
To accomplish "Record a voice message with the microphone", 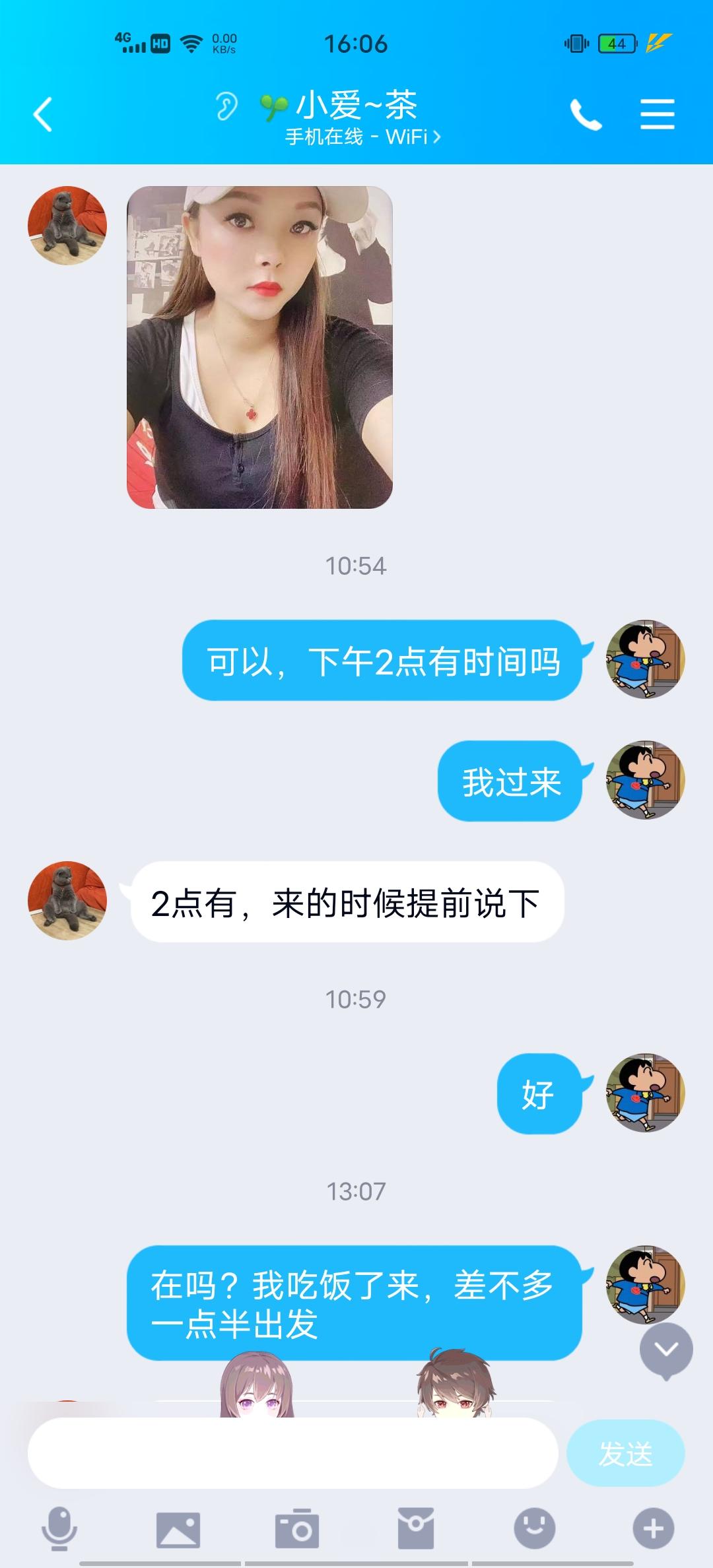I will (x=59, y=1528).
